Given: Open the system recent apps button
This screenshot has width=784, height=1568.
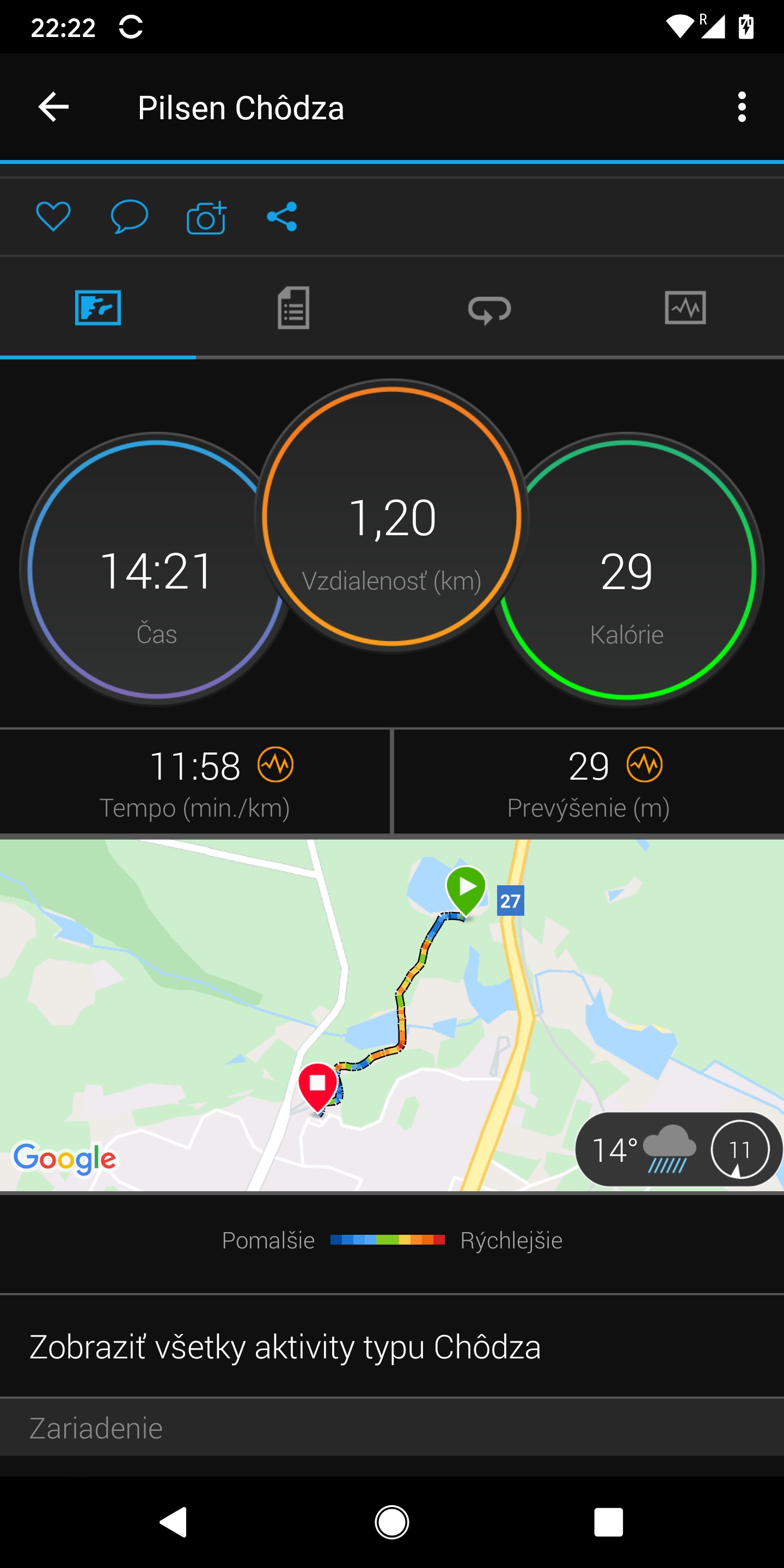Looking at the screenshot, I should click(609, 1522).
